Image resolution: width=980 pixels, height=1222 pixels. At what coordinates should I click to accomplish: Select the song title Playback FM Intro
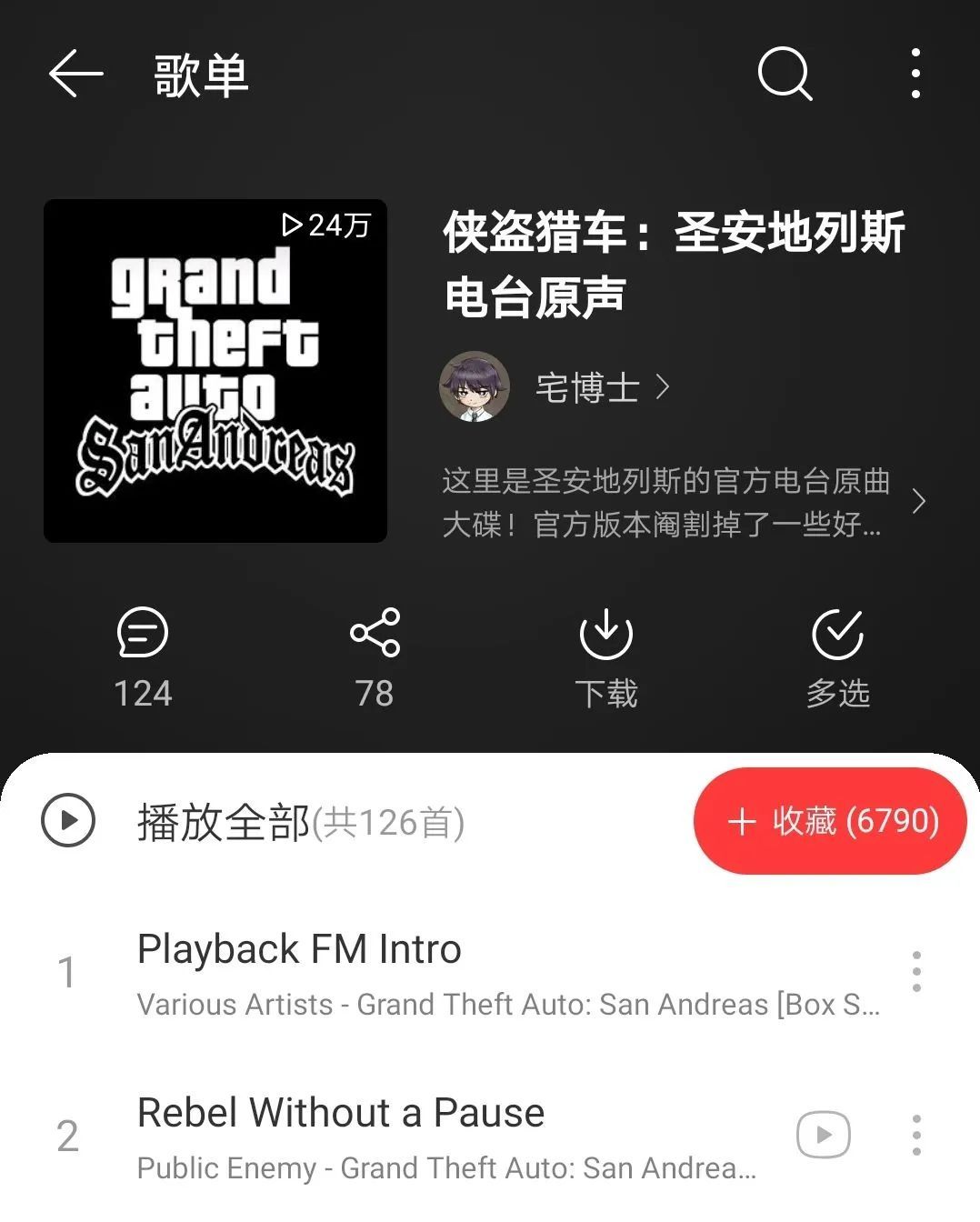click(298, 948)
